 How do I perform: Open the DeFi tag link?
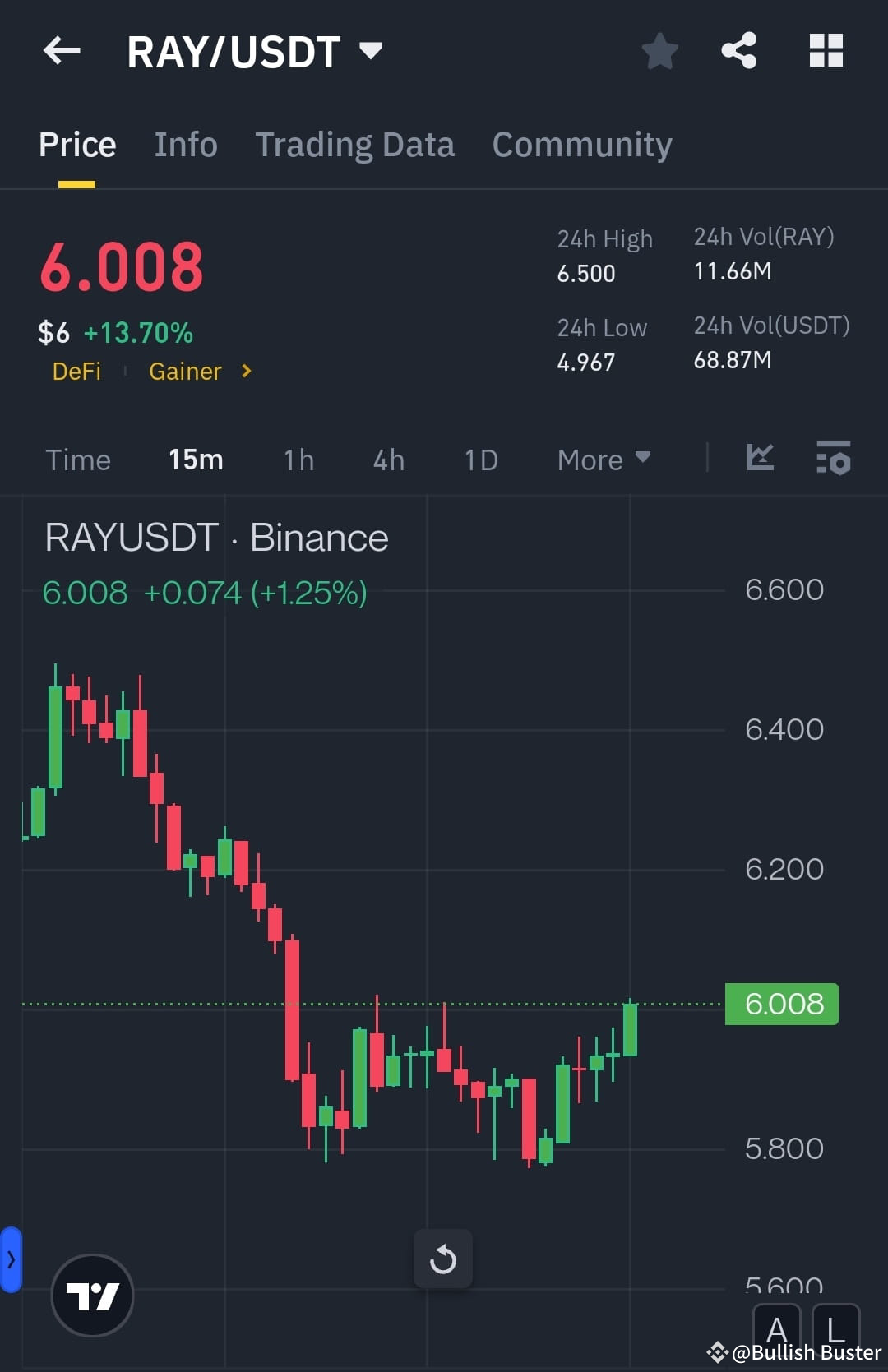click(76, 372)
